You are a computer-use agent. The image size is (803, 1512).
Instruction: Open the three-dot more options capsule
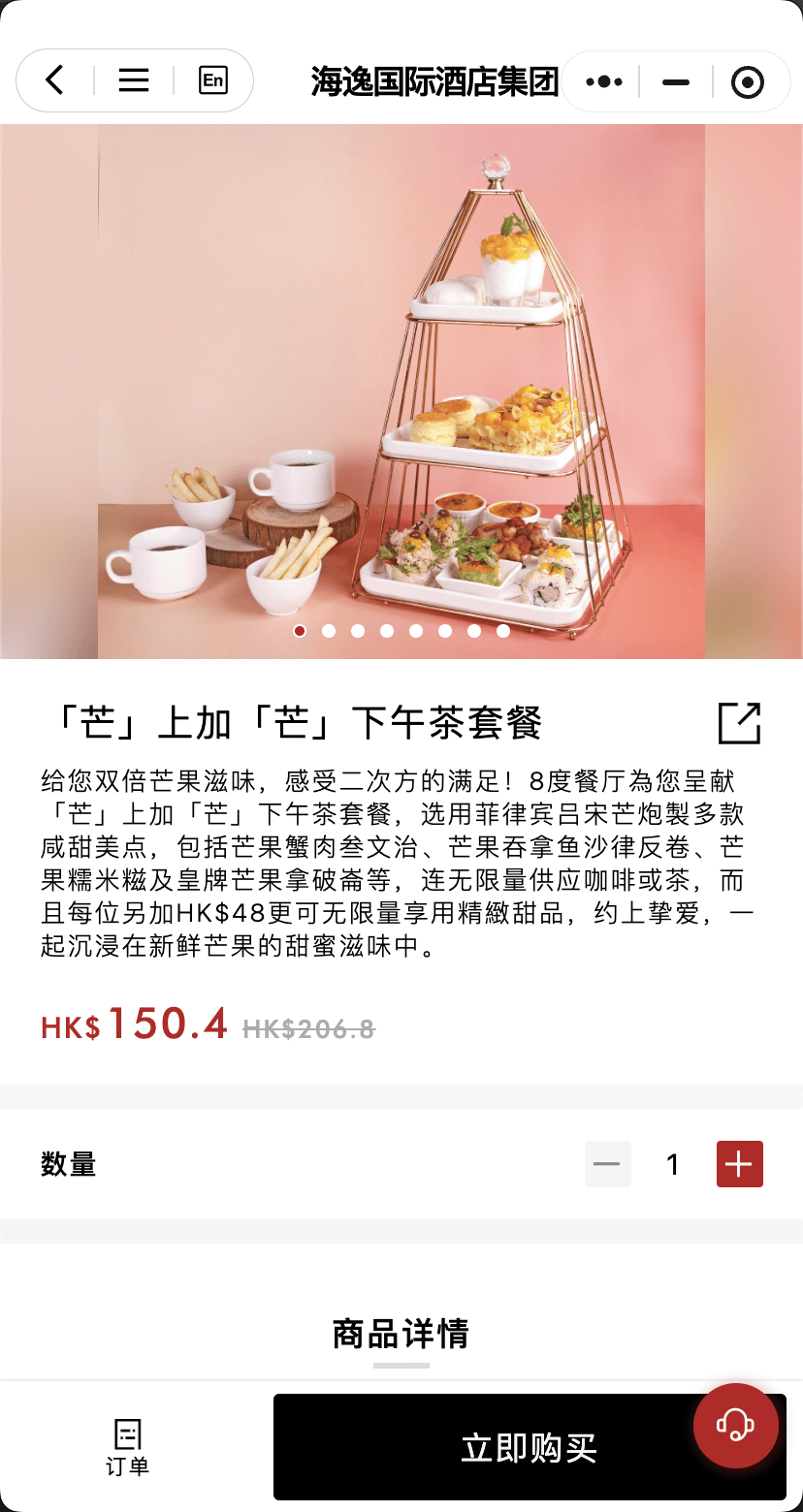[603, 81]
